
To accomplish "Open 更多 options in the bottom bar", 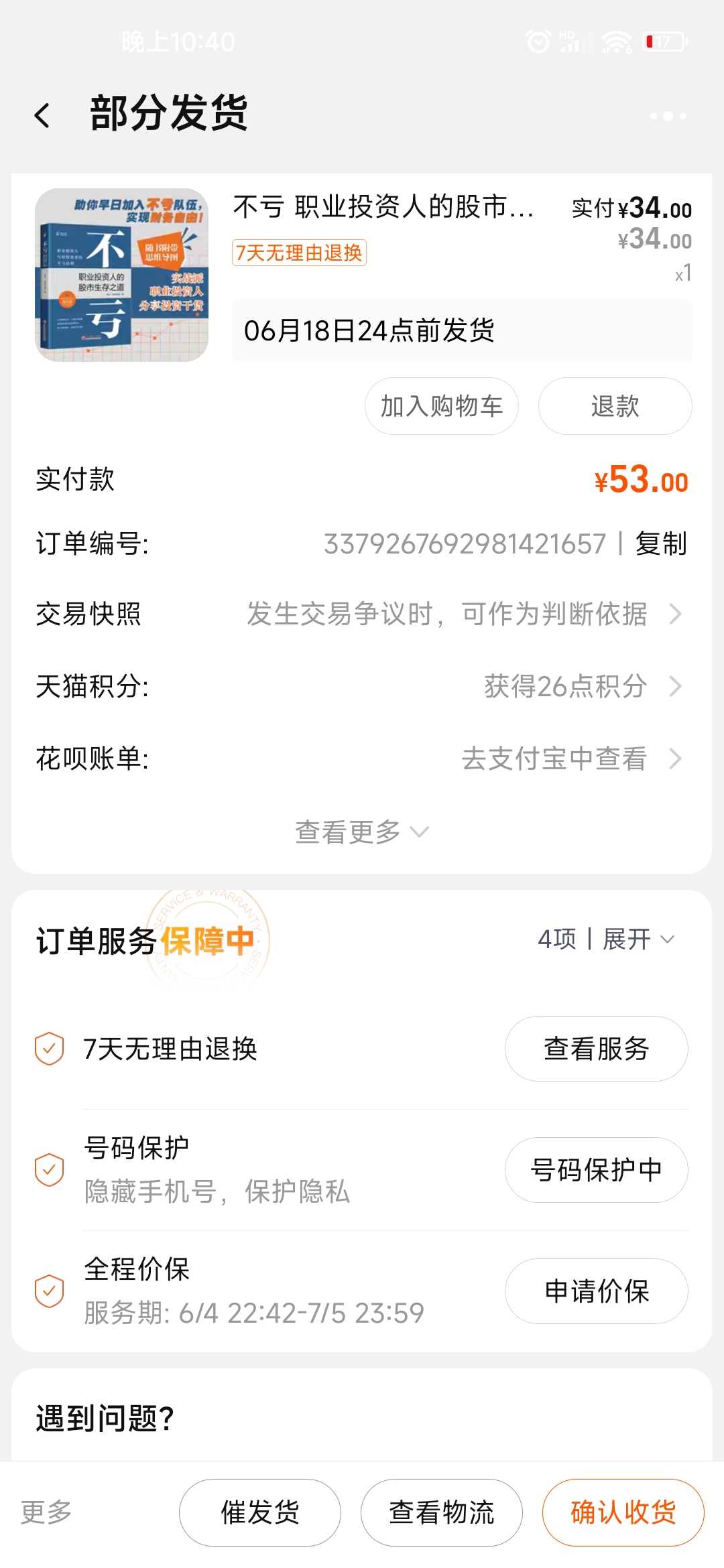I will click(x=46, y=1512).
